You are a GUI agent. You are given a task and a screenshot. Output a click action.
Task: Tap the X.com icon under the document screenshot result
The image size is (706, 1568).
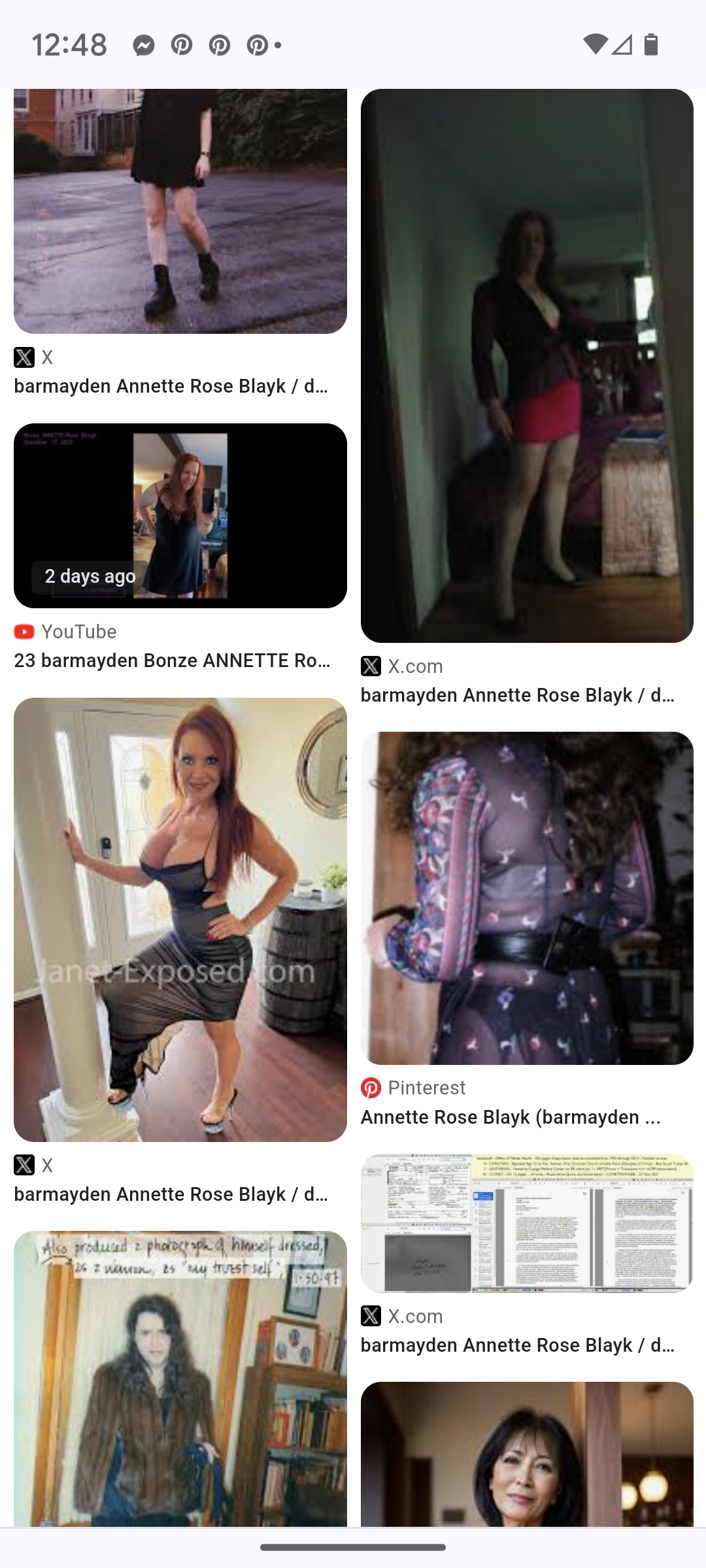coord(371,1316)
